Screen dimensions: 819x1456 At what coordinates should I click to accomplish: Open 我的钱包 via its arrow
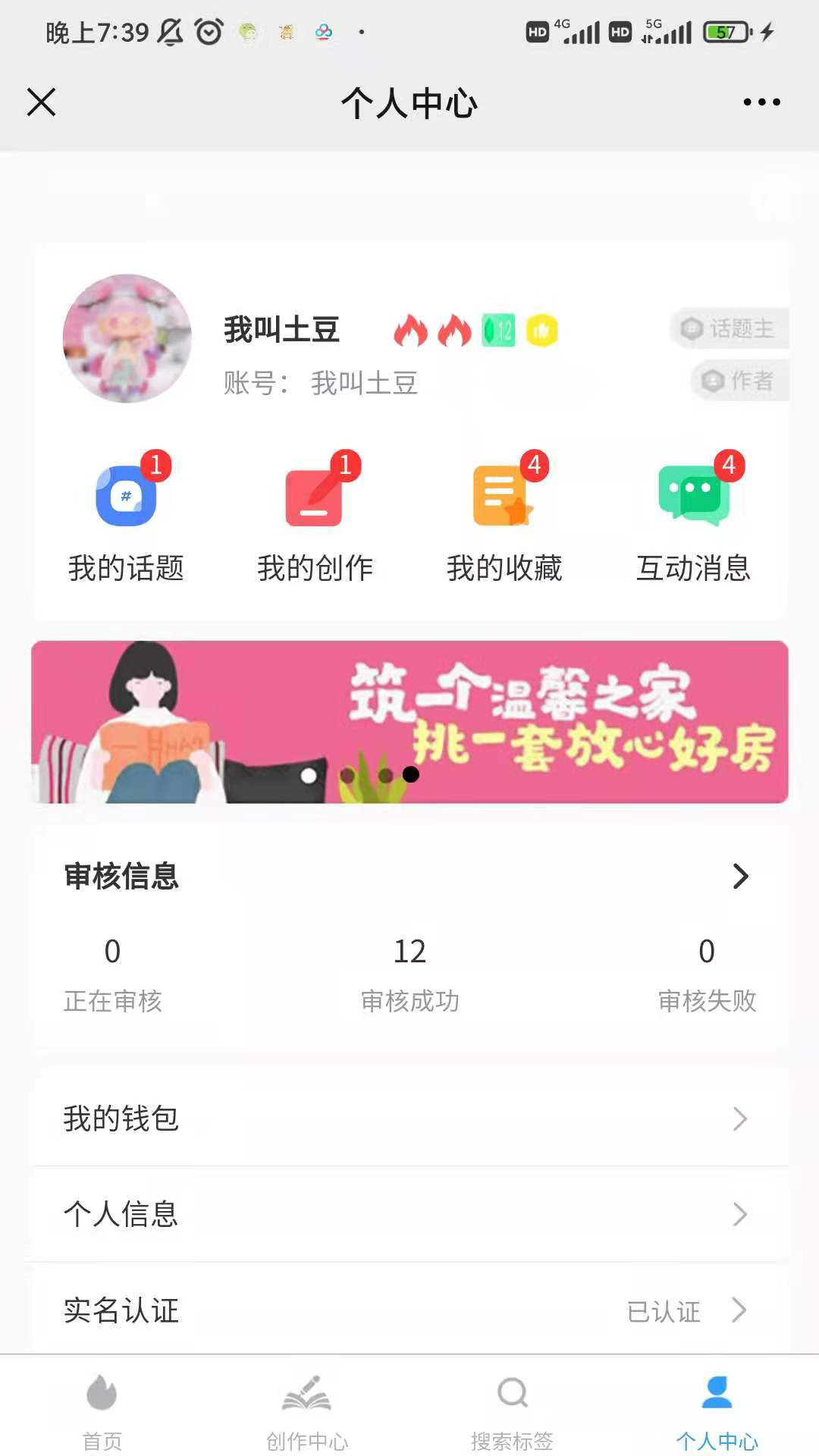coord(741,1119)
